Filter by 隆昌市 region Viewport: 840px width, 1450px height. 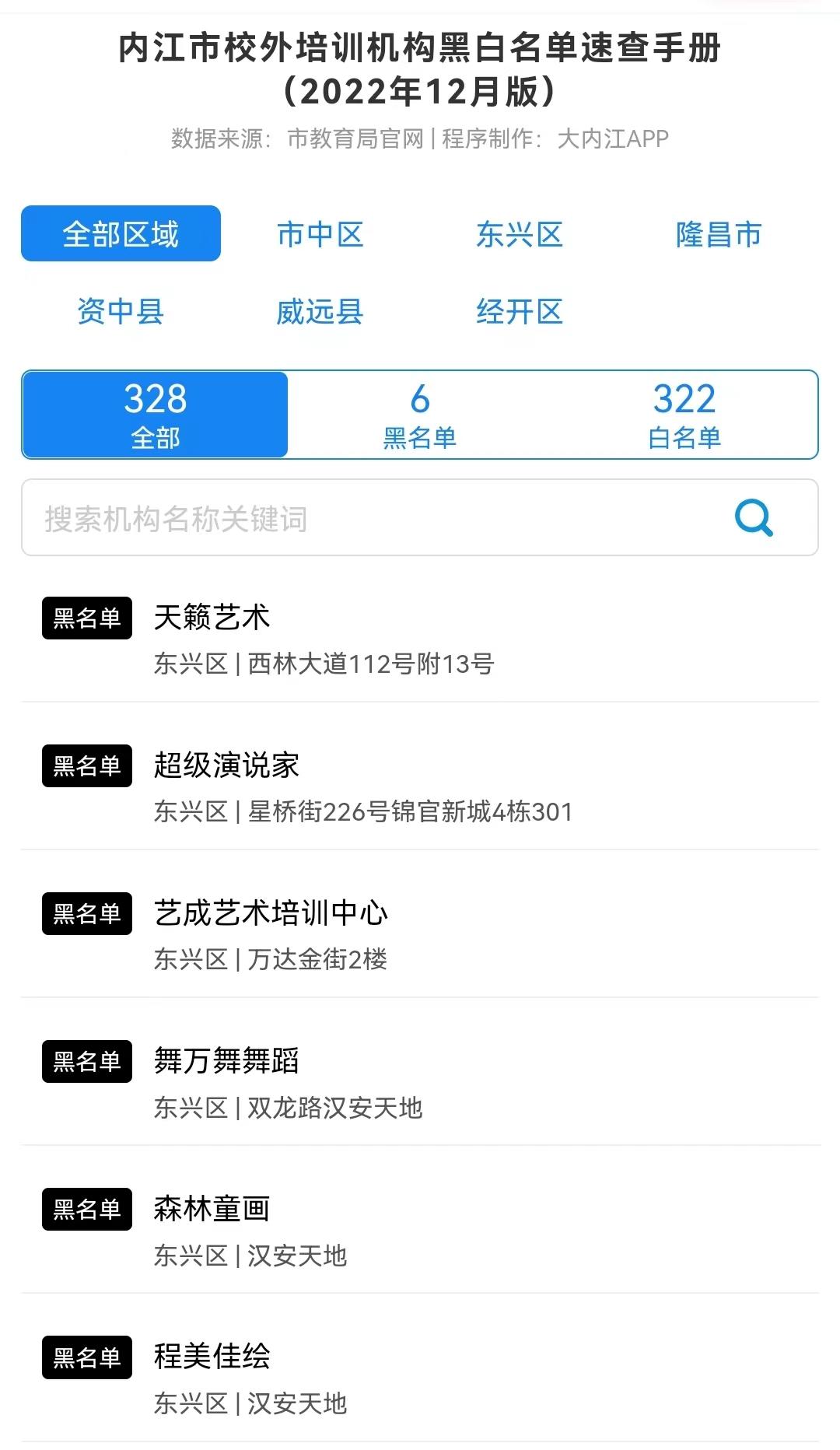(x=719, y=234)
